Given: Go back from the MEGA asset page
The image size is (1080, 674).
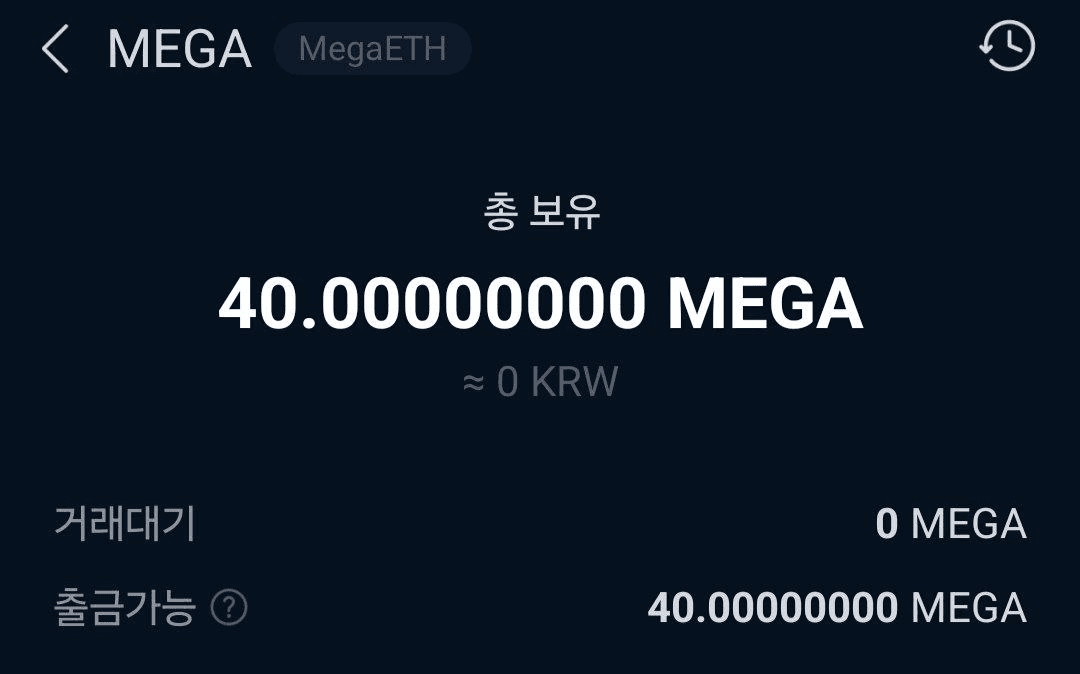Looking at the screenshot, I should (x=56, y=49).
